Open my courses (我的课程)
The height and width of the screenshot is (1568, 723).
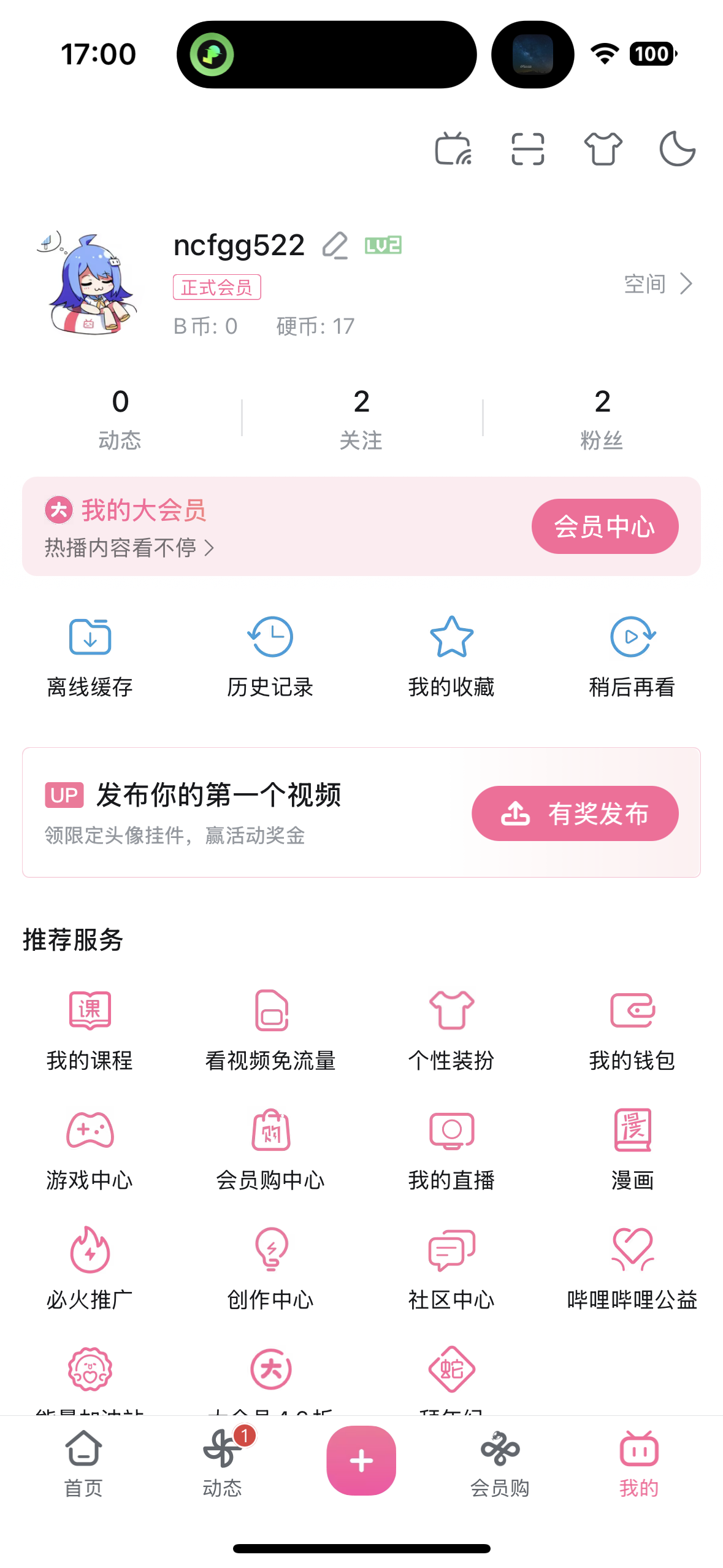(90, 1029)
